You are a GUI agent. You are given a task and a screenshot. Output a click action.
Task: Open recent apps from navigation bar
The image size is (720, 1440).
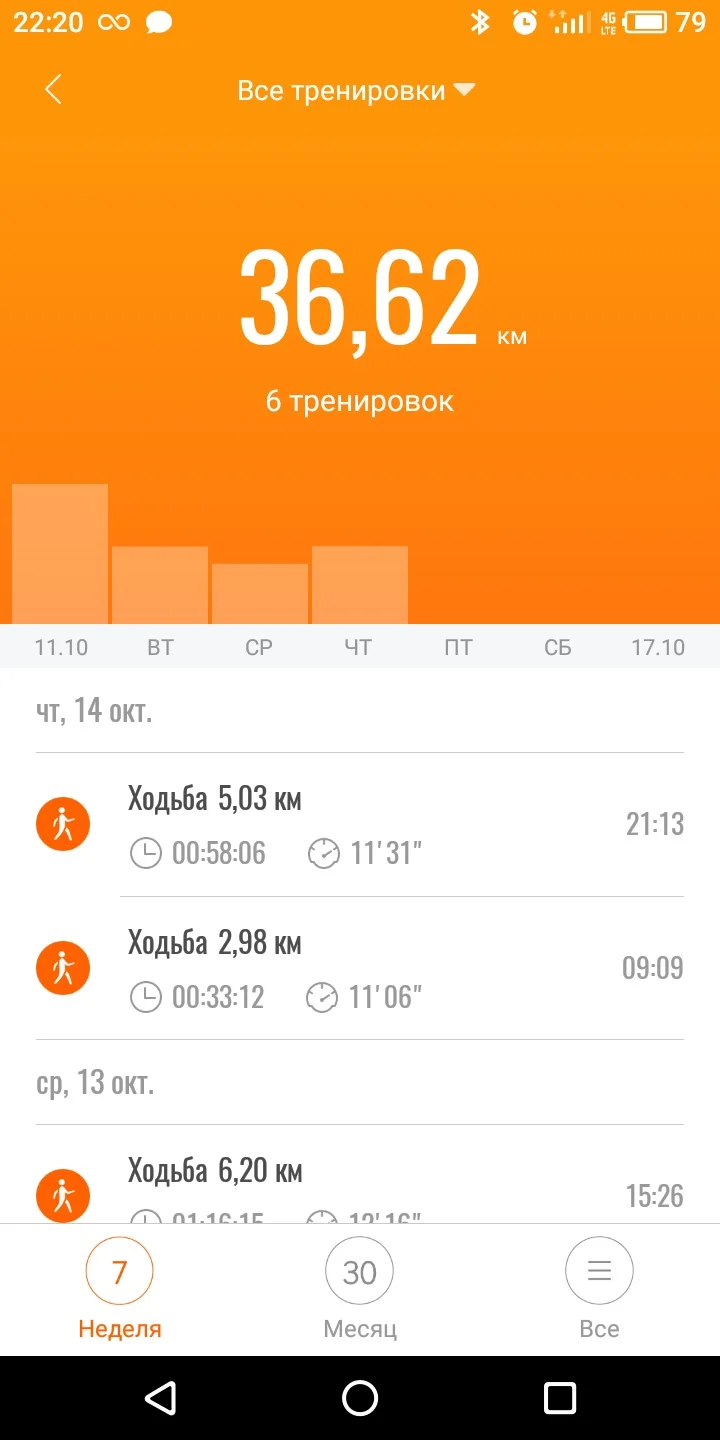point(560,1398)
